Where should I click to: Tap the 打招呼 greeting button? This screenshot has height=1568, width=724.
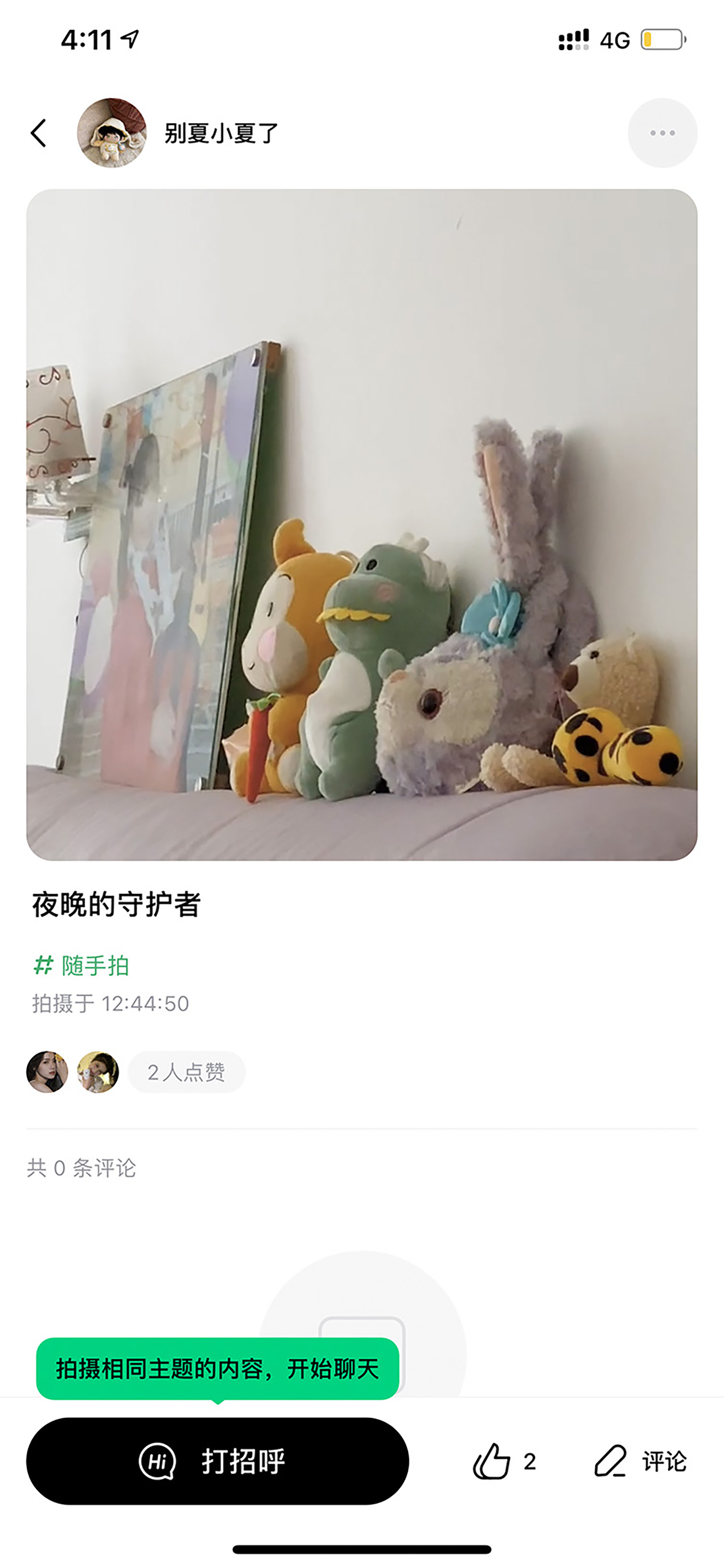(x=217, y=1461)
